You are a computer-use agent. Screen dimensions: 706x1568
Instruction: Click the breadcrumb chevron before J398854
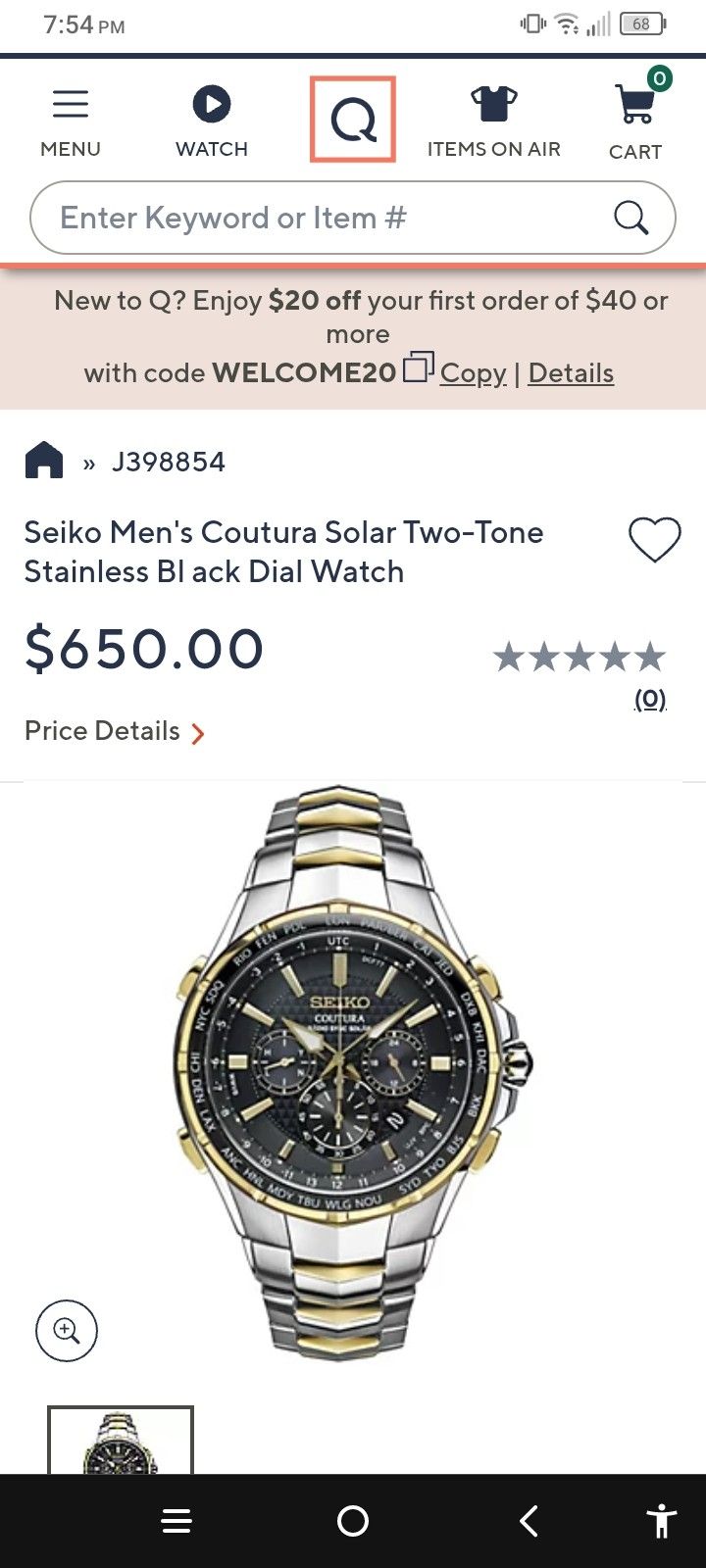click(88, 462)
